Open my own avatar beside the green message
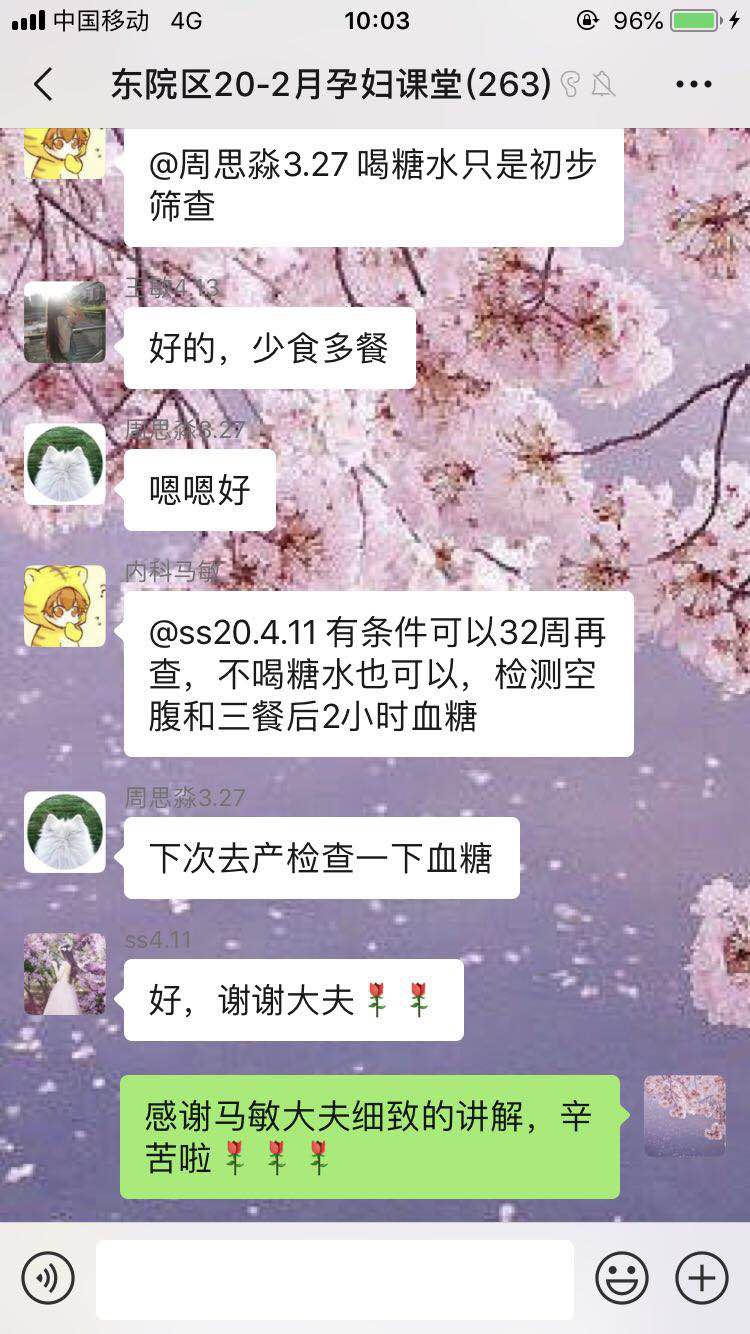 pos(685,1116)
